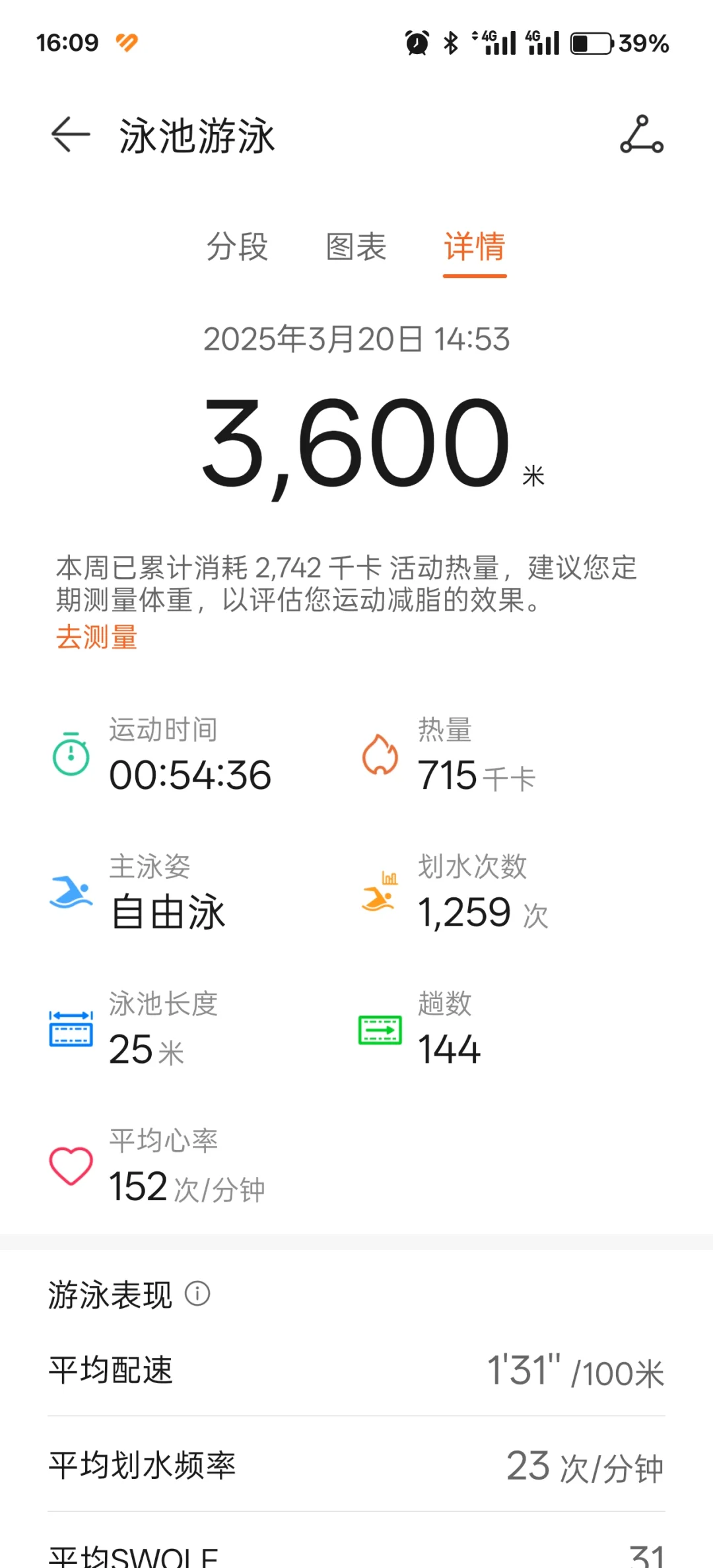Open the route share icon

[642, 135]
